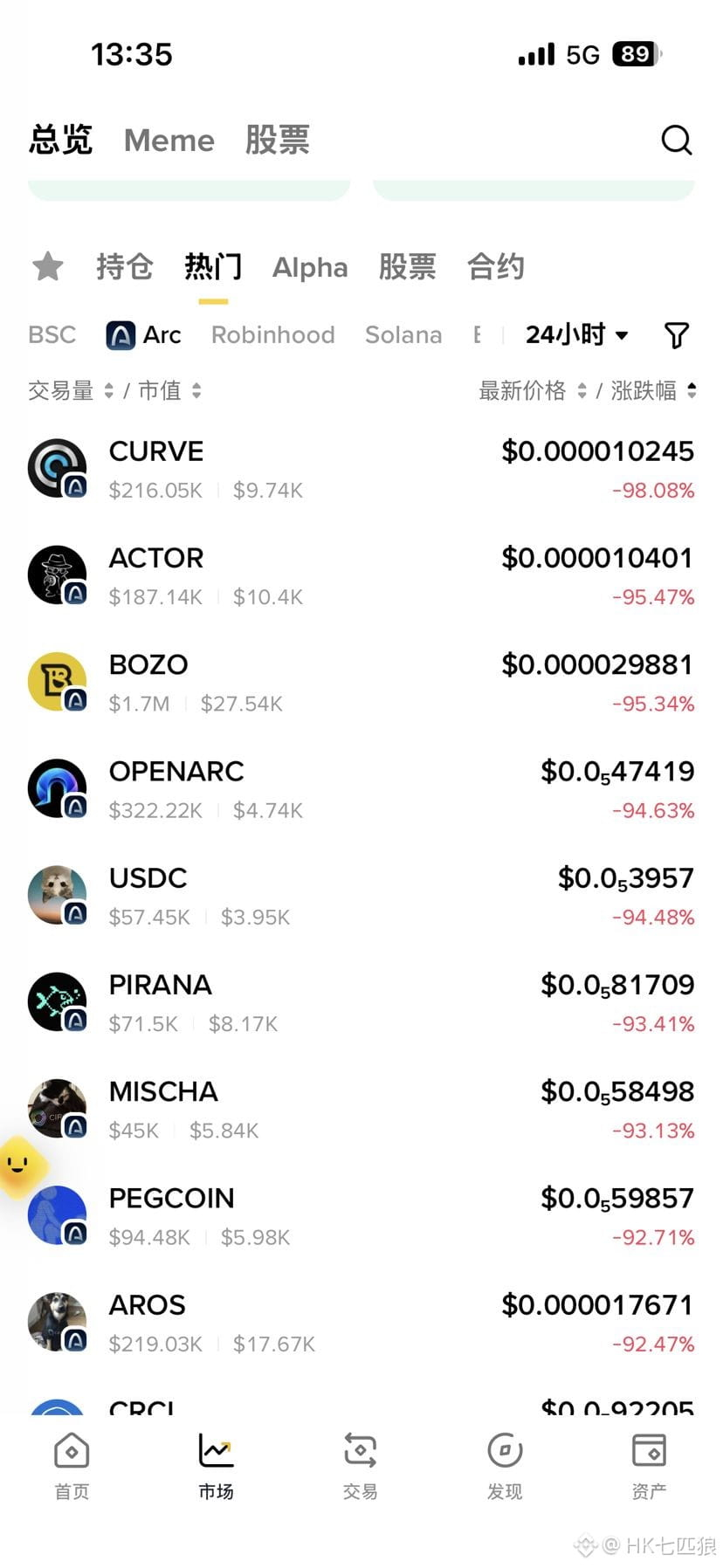
Task: Select the Robinhood chain chip
Action: tap(273, 334)
